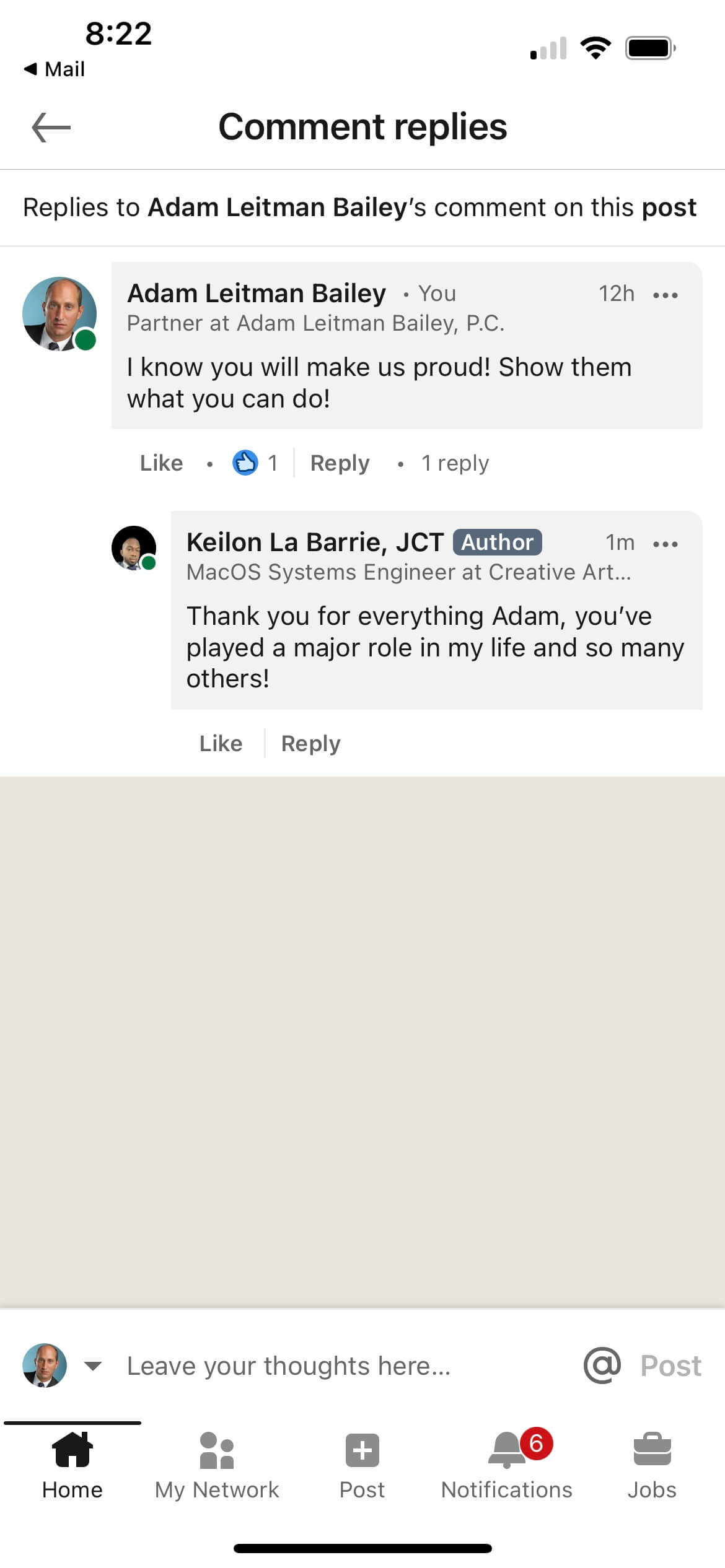The image size is (725, 1568).
Task: Open the Post tab
Action: coord(362,1465)
